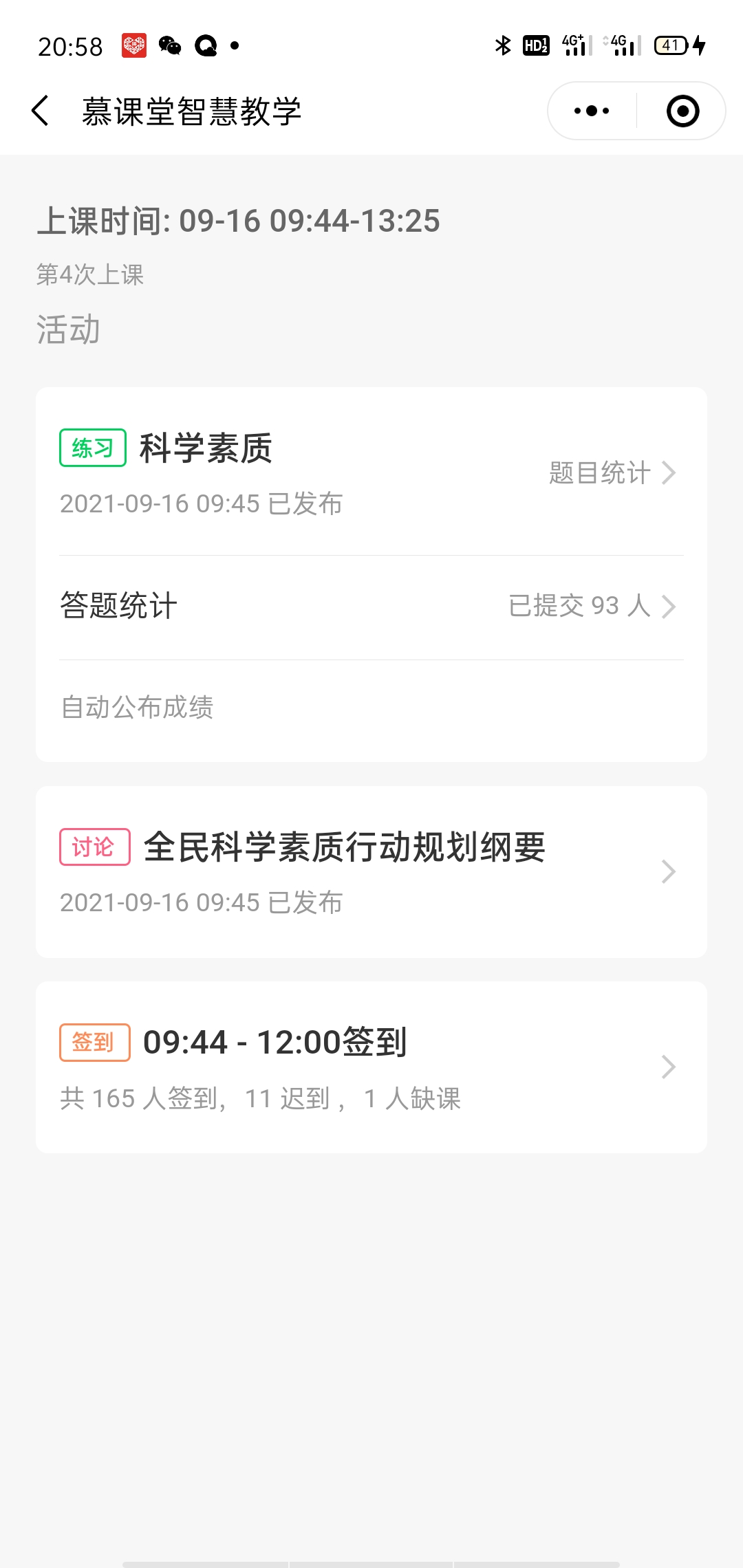Open 题目统计 for 科学素质 exercise
743x1568 pixels.
point(612,472)
